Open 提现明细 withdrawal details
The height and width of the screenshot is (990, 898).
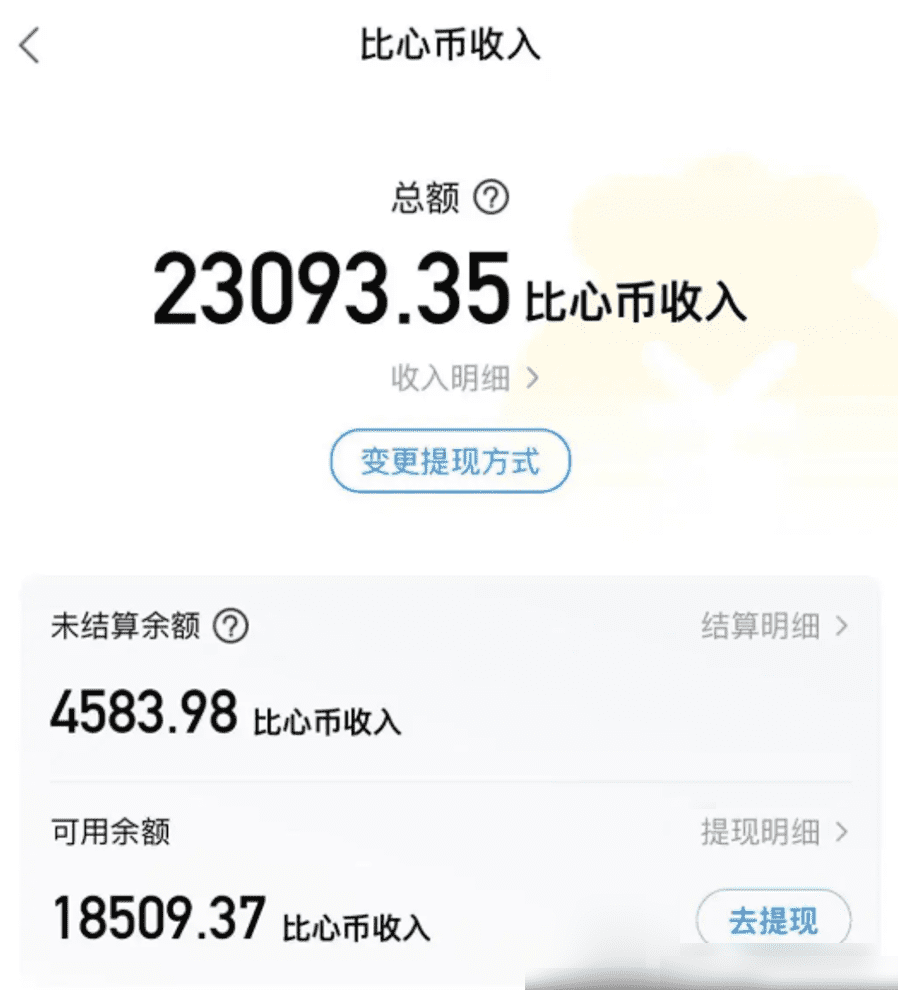click(773, 831)
